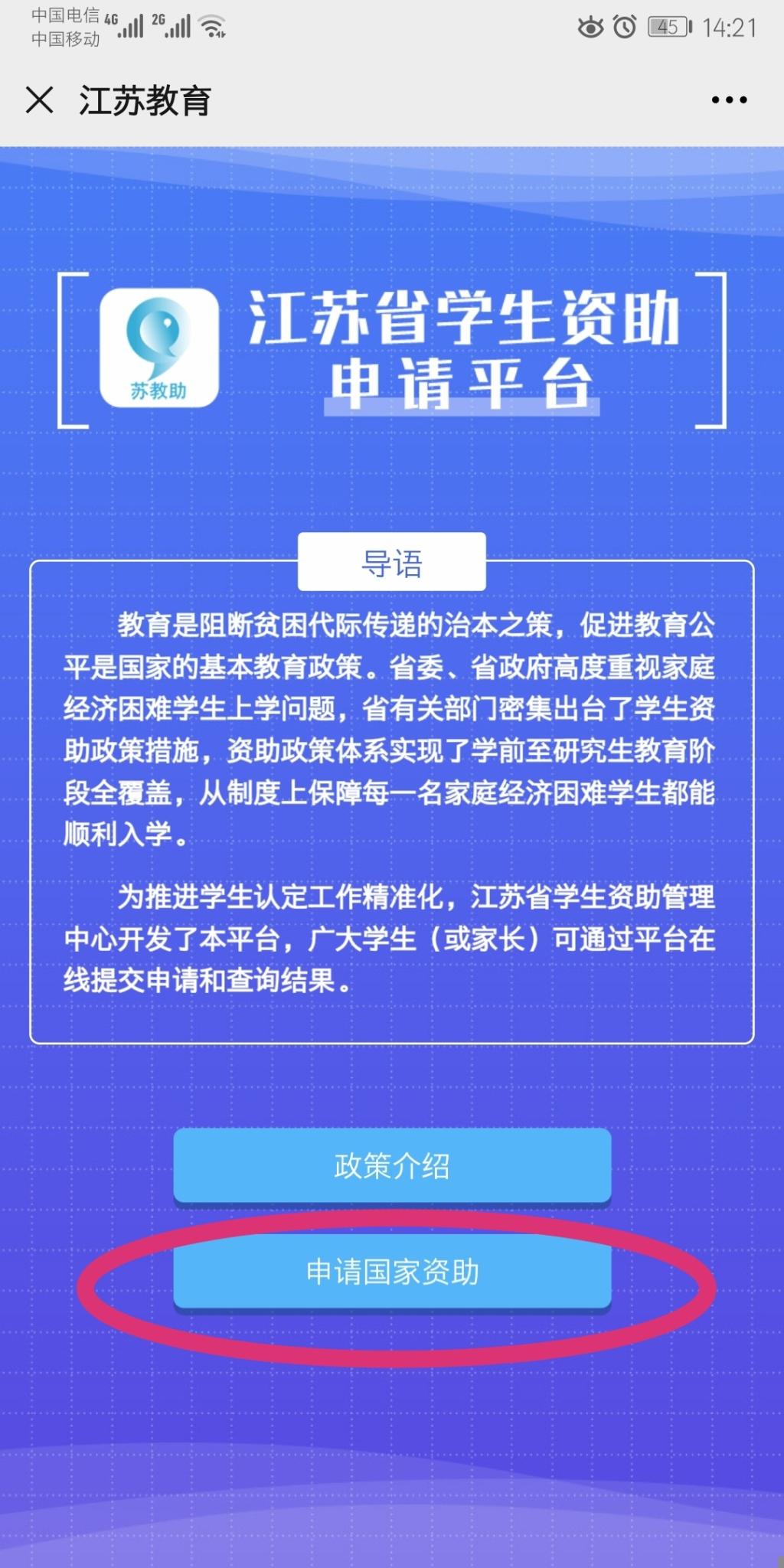Open the three-dot overflow menu

[729, 100]
